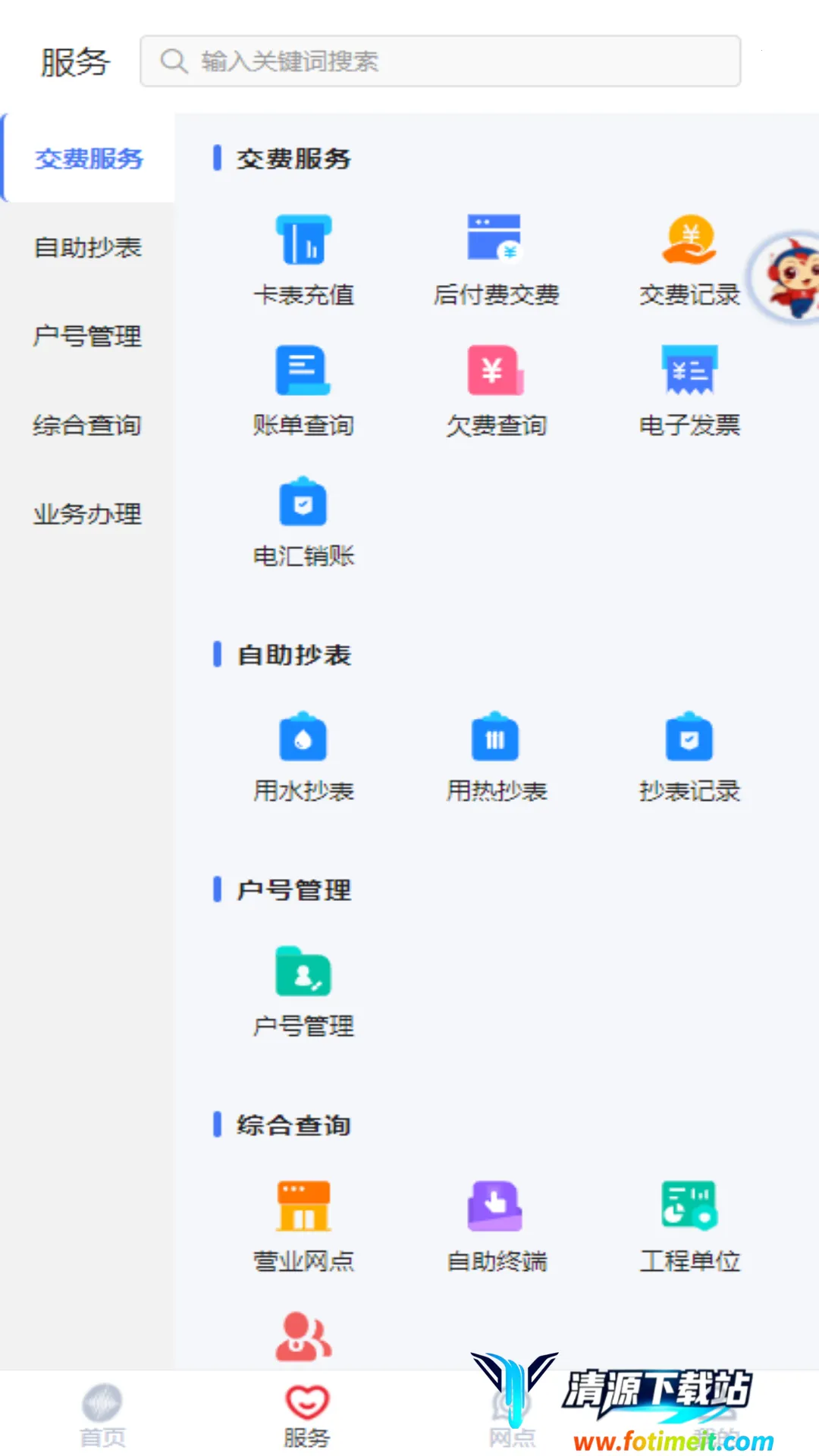Select 自助抄表 in the left sidebar

(x=88, y=247)
